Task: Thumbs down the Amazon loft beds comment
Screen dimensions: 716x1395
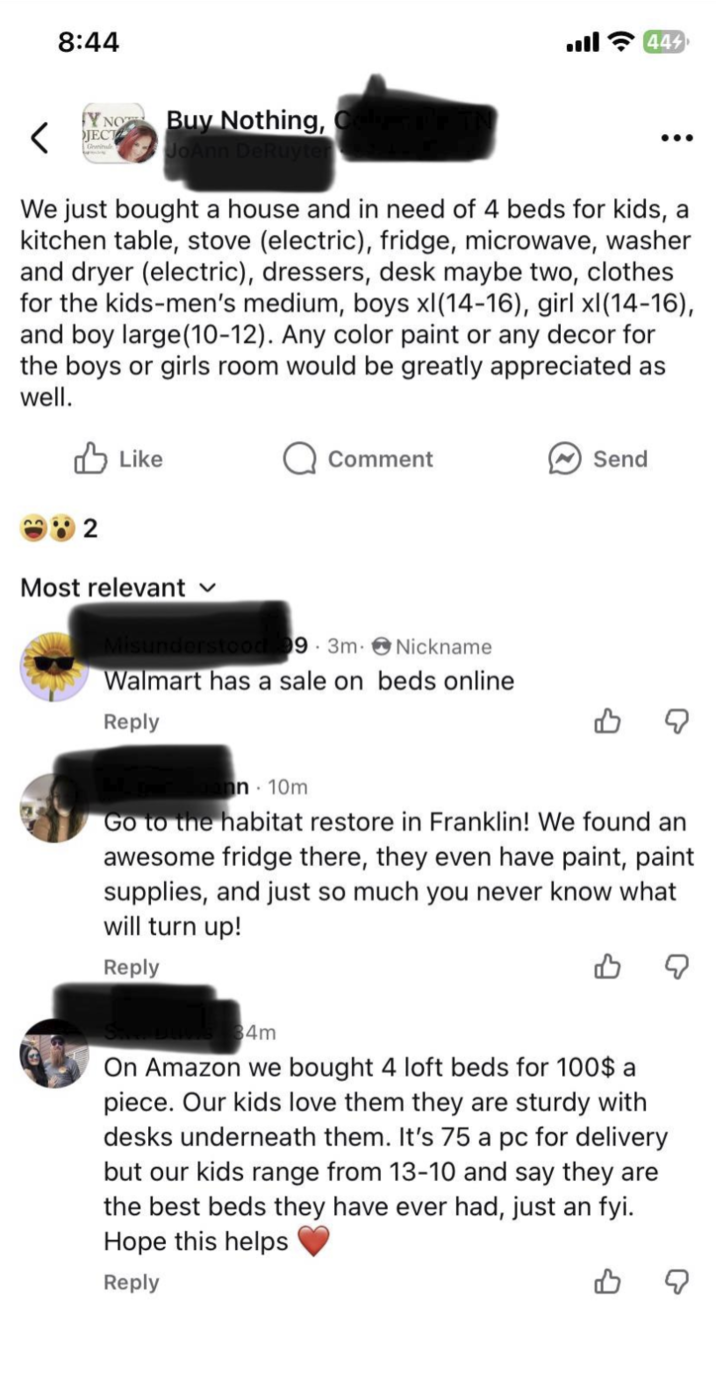Action: click(677, 1282)
